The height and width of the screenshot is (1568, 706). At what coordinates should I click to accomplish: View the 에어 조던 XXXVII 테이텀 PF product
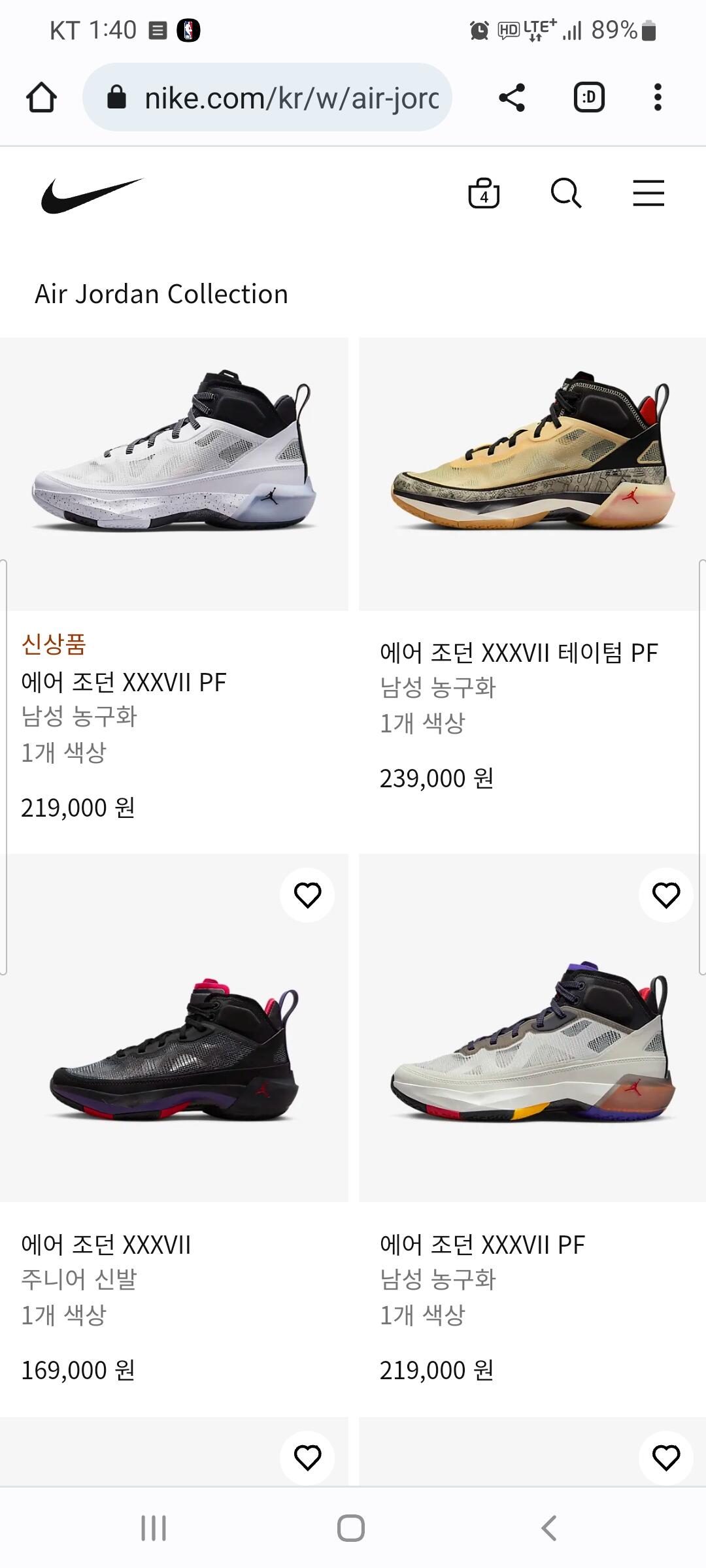coord(532,474)
